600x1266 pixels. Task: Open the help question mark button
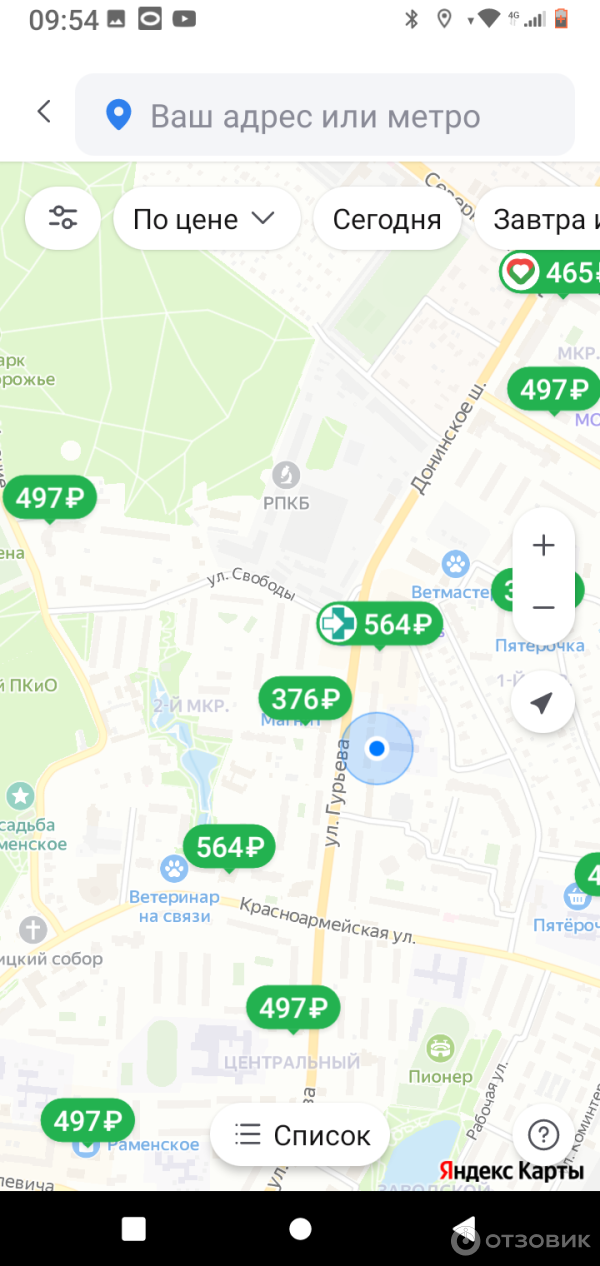[x=543, y=1135]
